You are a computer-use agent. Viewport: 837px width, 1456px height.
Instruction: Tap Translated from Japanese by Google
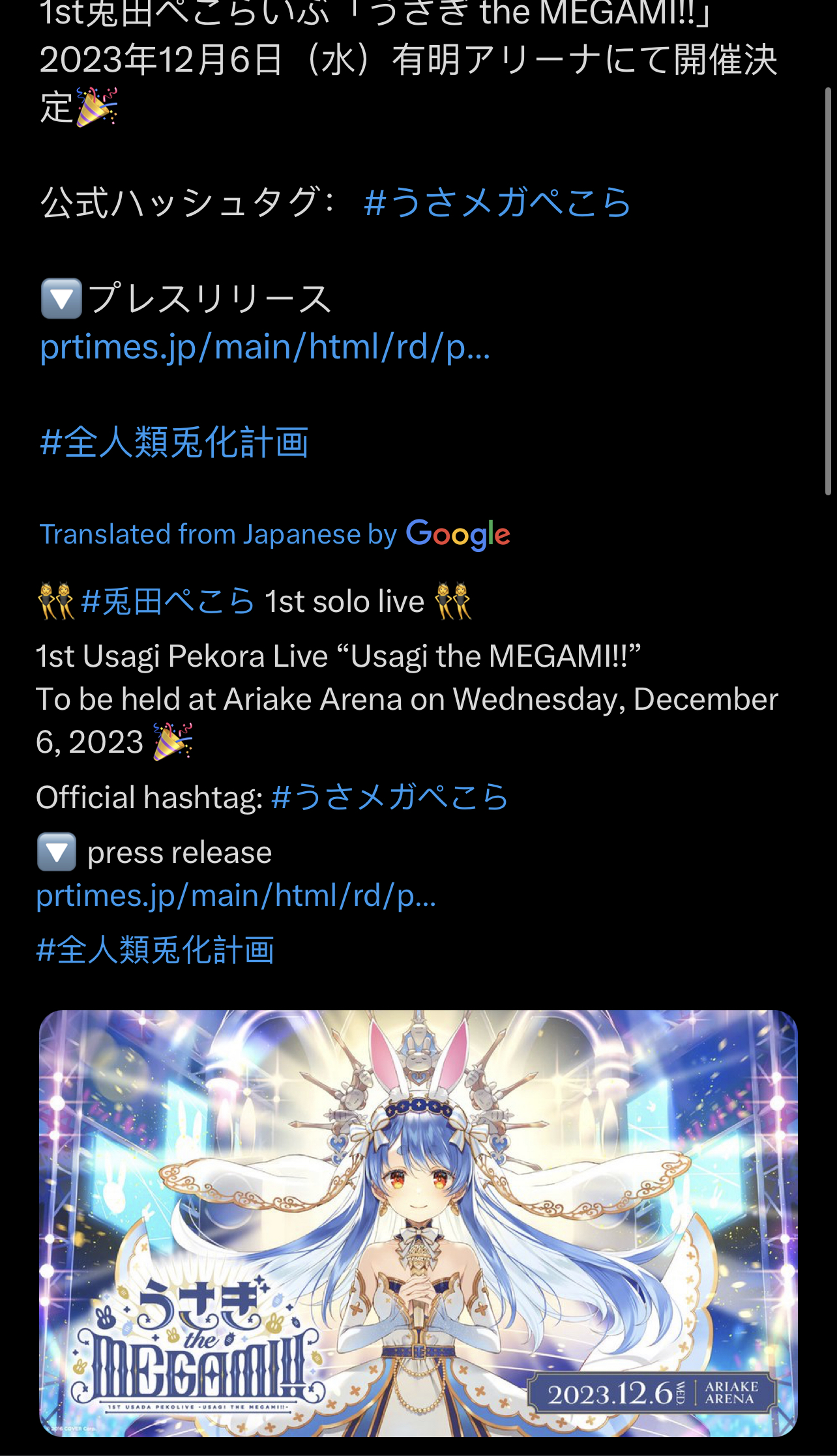pyautogui.click(x=274, y=534)
